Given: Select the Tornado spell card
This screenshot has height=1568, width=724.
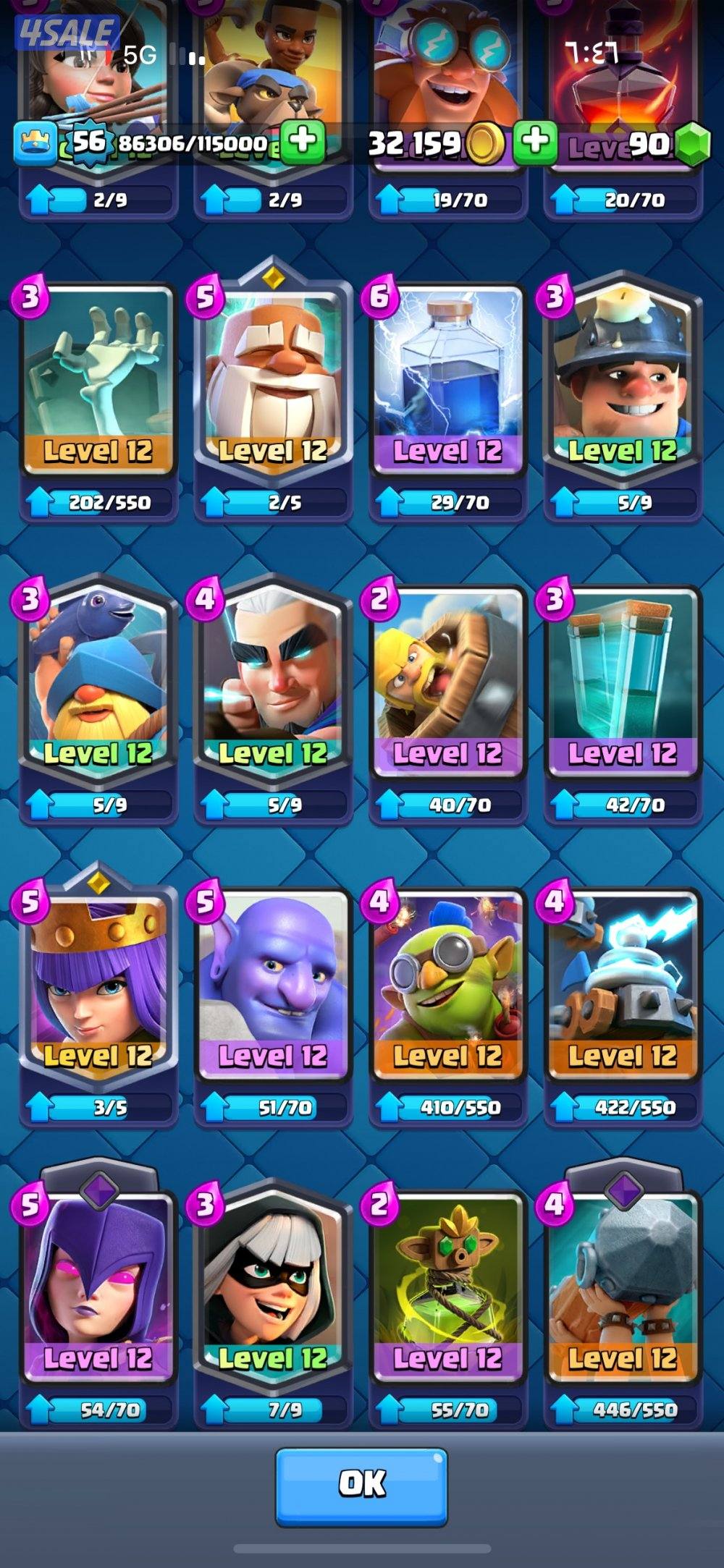Looking at the screenshot, I should 622,686.
